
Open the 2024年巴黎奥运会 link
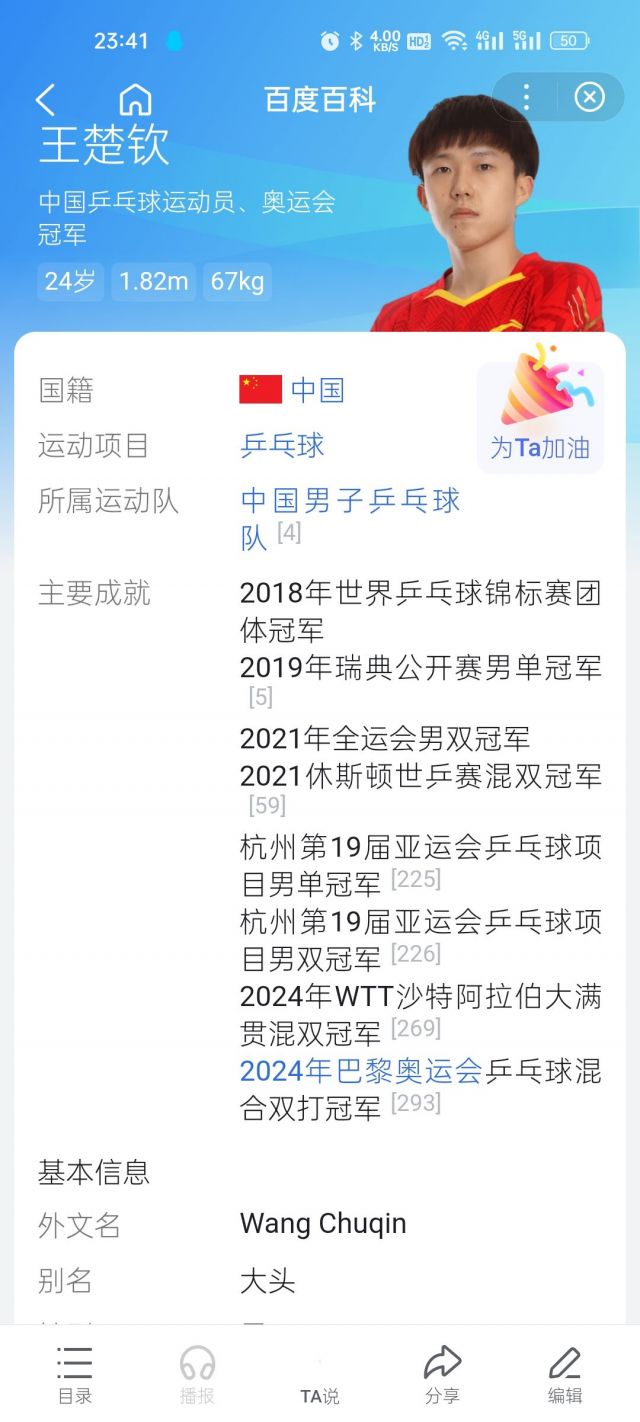pyautogui.click(x=361, y=1071)
